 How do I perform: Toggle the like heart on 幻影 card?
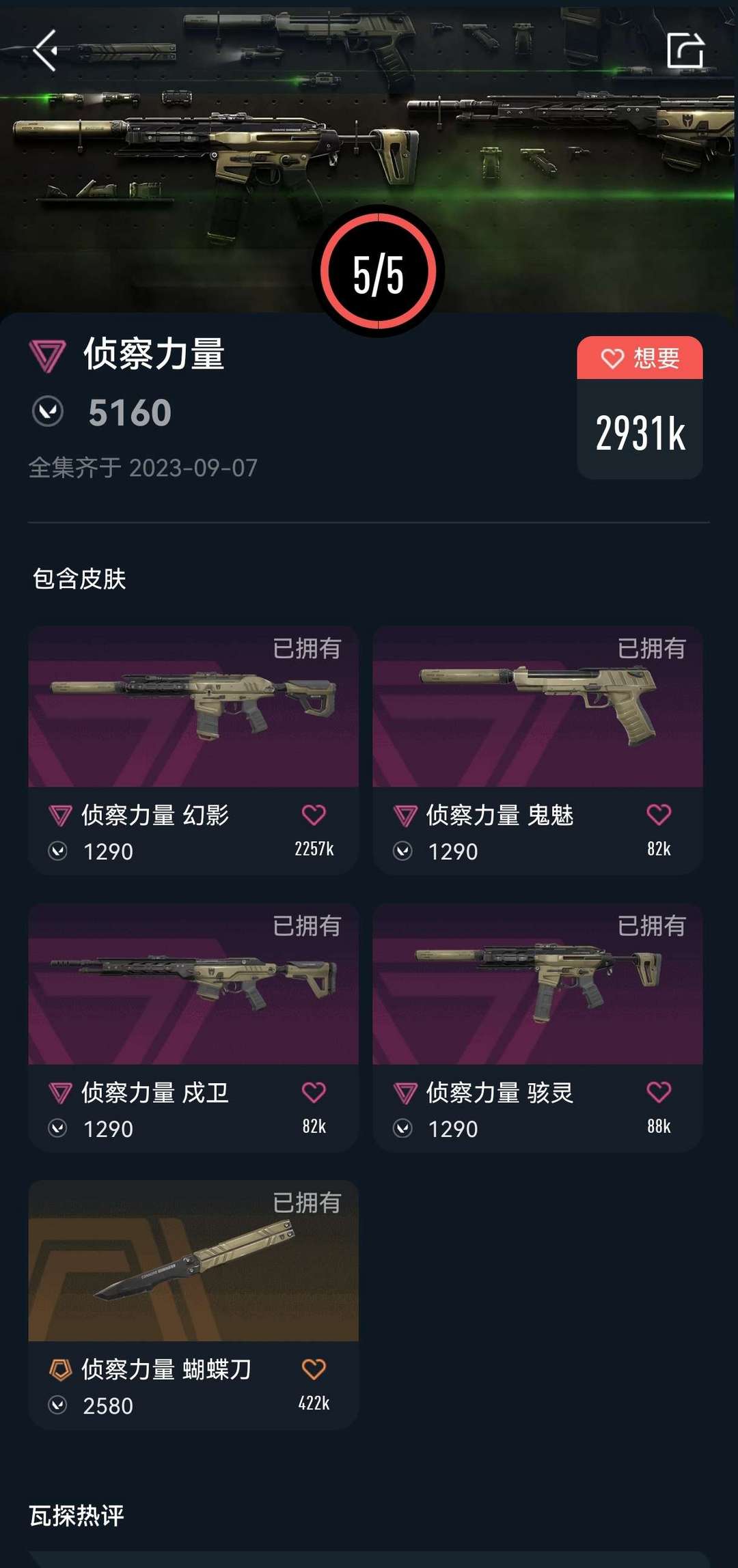[x=313, y=813]
